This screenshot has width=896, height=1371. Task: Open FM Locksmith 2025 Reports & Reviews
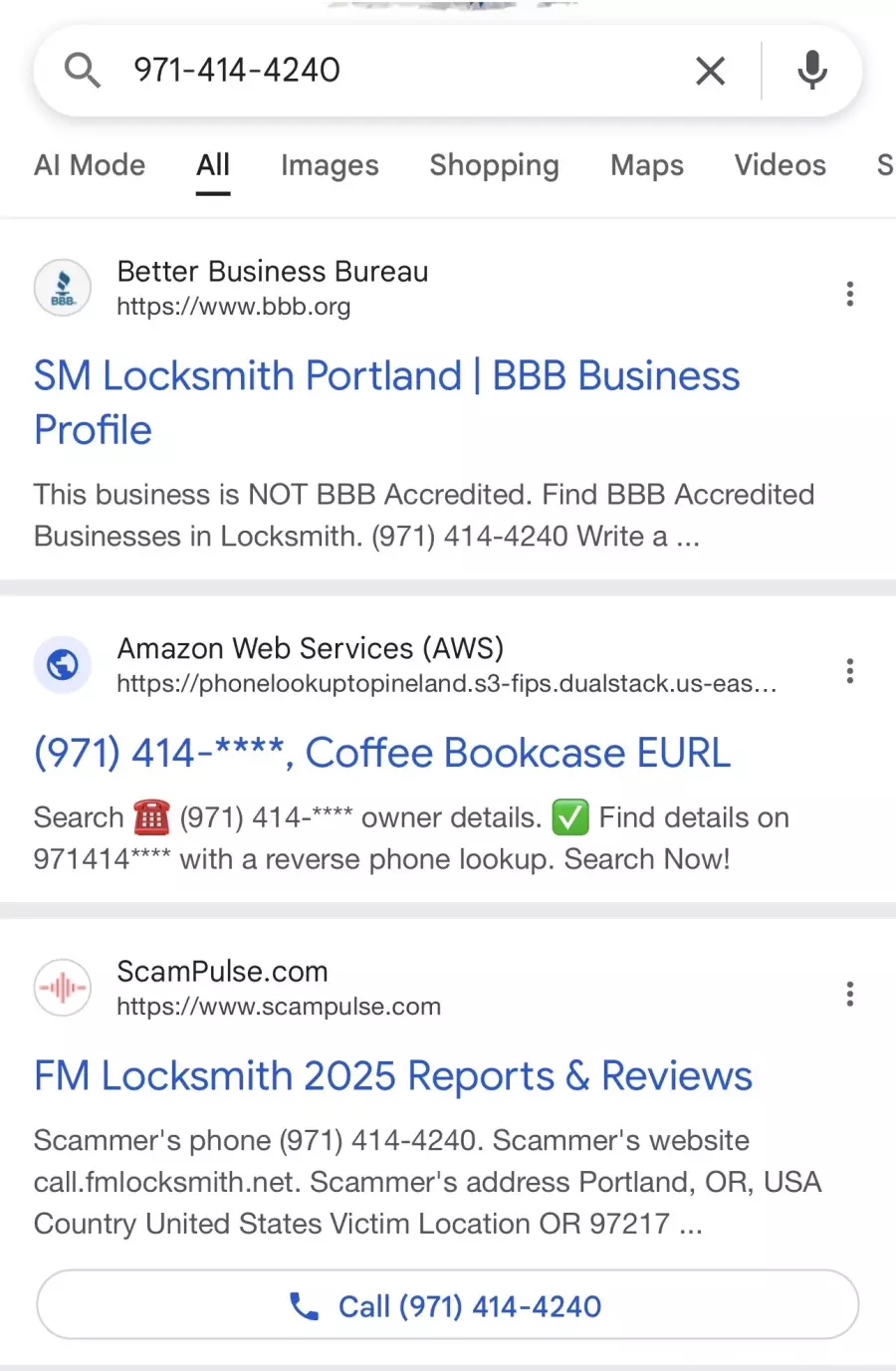tap(393, 1076)
